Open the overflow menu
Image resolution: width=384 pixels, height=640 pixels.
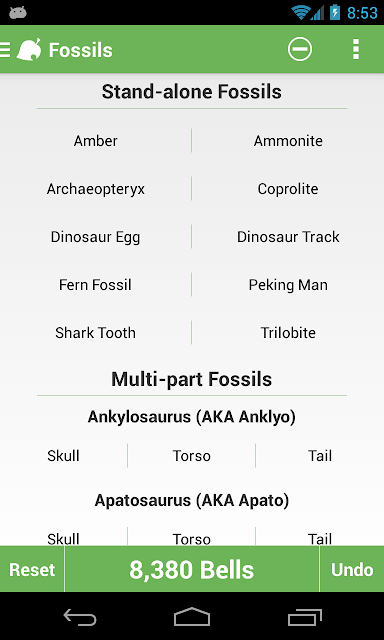[356, 49]
